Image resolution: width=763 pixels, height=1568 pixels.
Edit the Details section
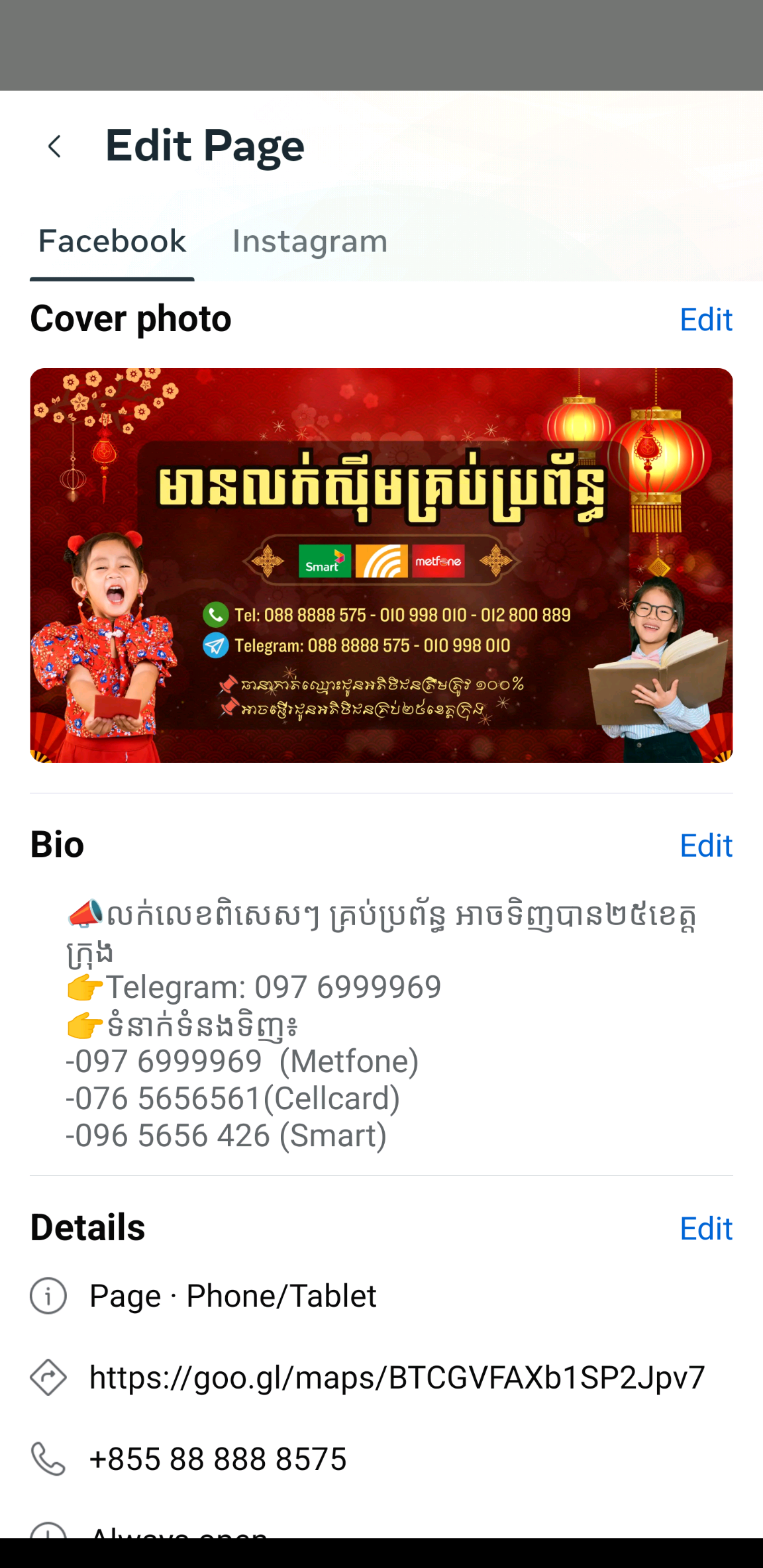pyautogui.click(x=706, y=1228)
